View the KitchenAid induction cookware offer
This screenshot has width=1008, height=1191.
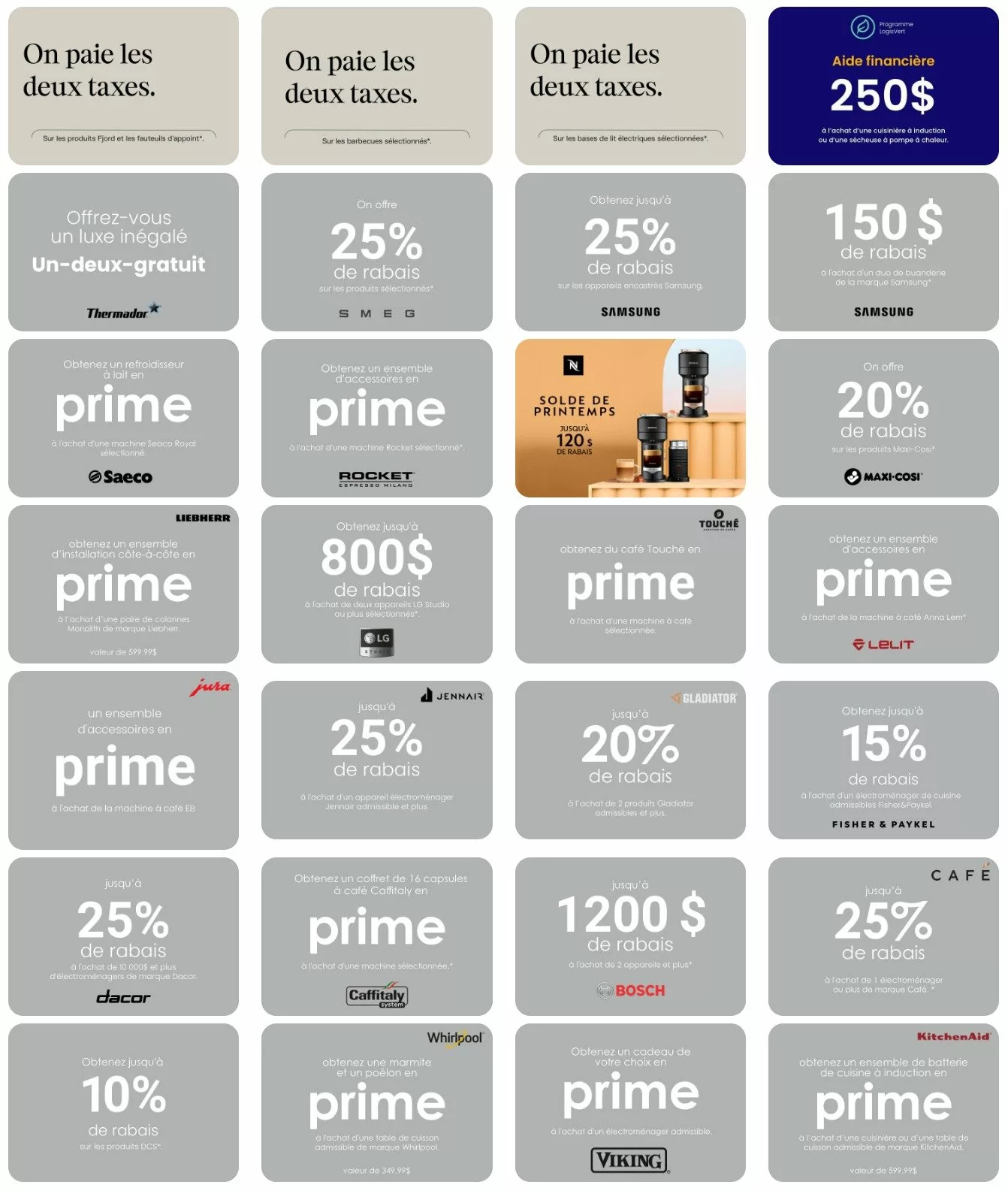click(x=883, y=1102)
